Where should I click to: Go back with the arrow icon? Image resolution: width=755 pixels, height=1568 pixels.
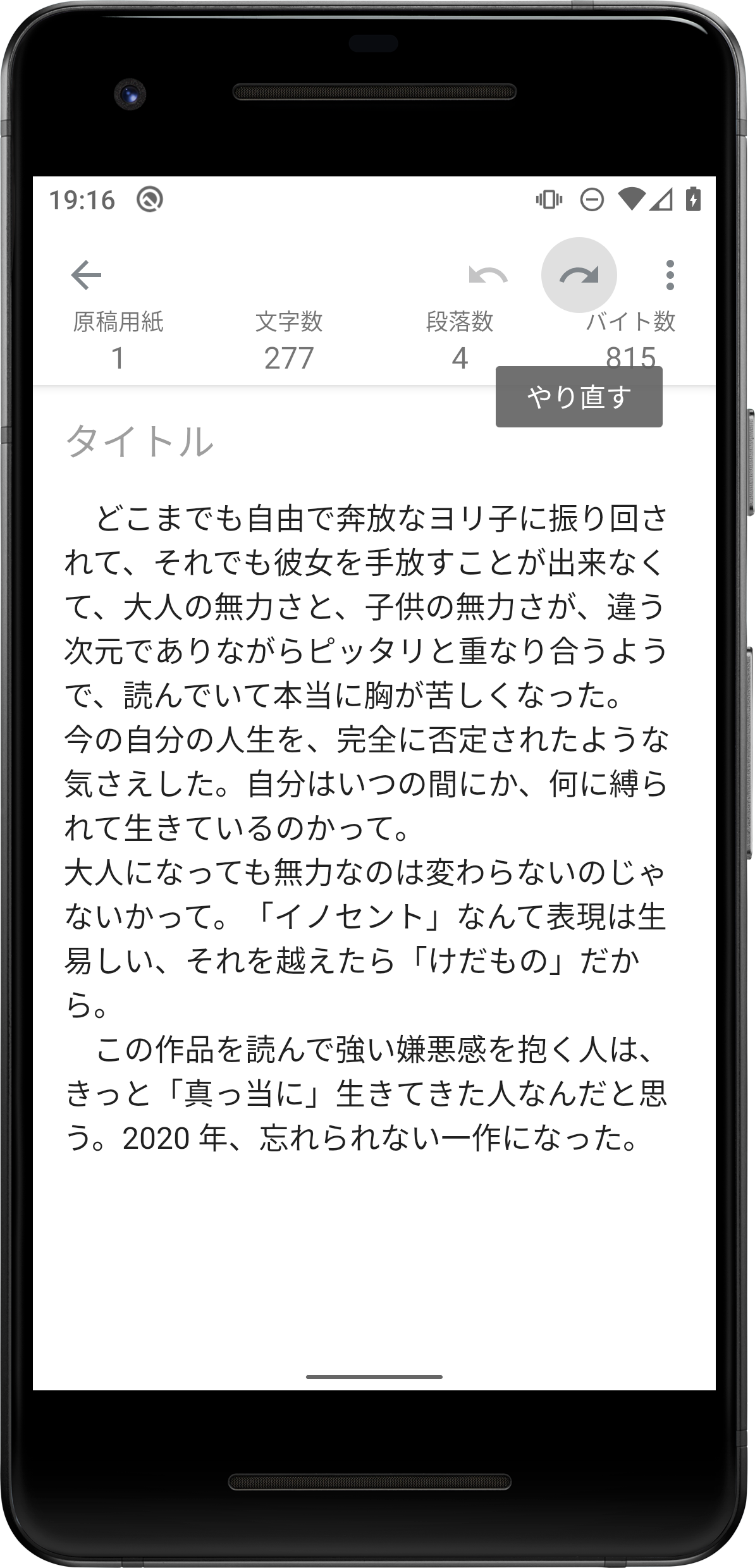pyautogui.click(x=86, y=275)
